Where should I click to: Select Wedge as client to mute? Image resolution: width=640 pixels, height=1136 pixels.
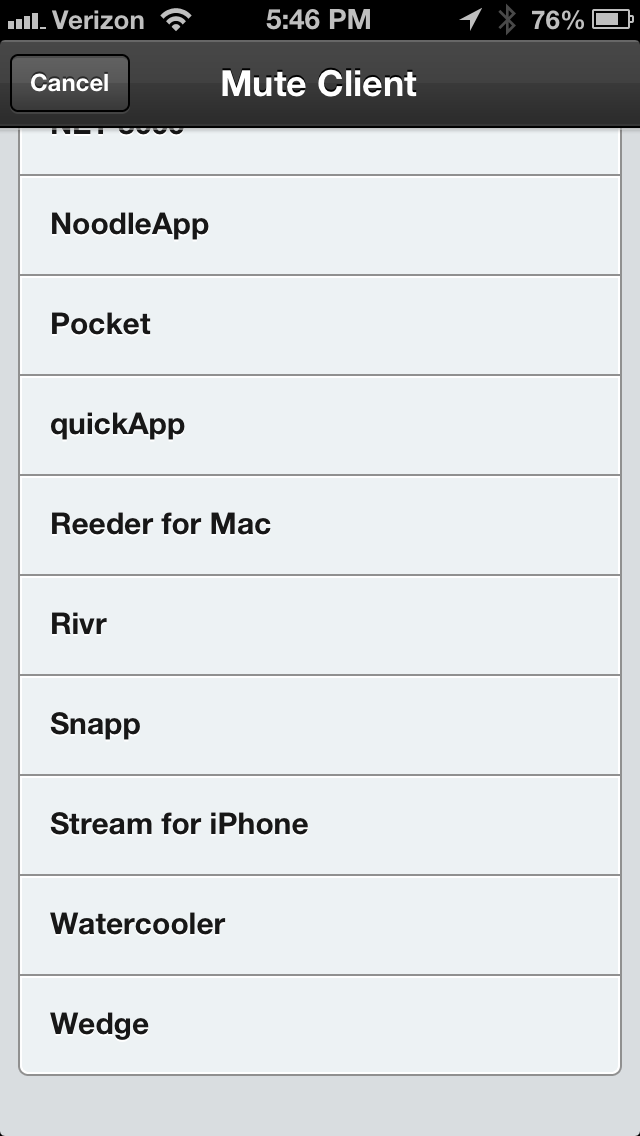point(320,1024)
